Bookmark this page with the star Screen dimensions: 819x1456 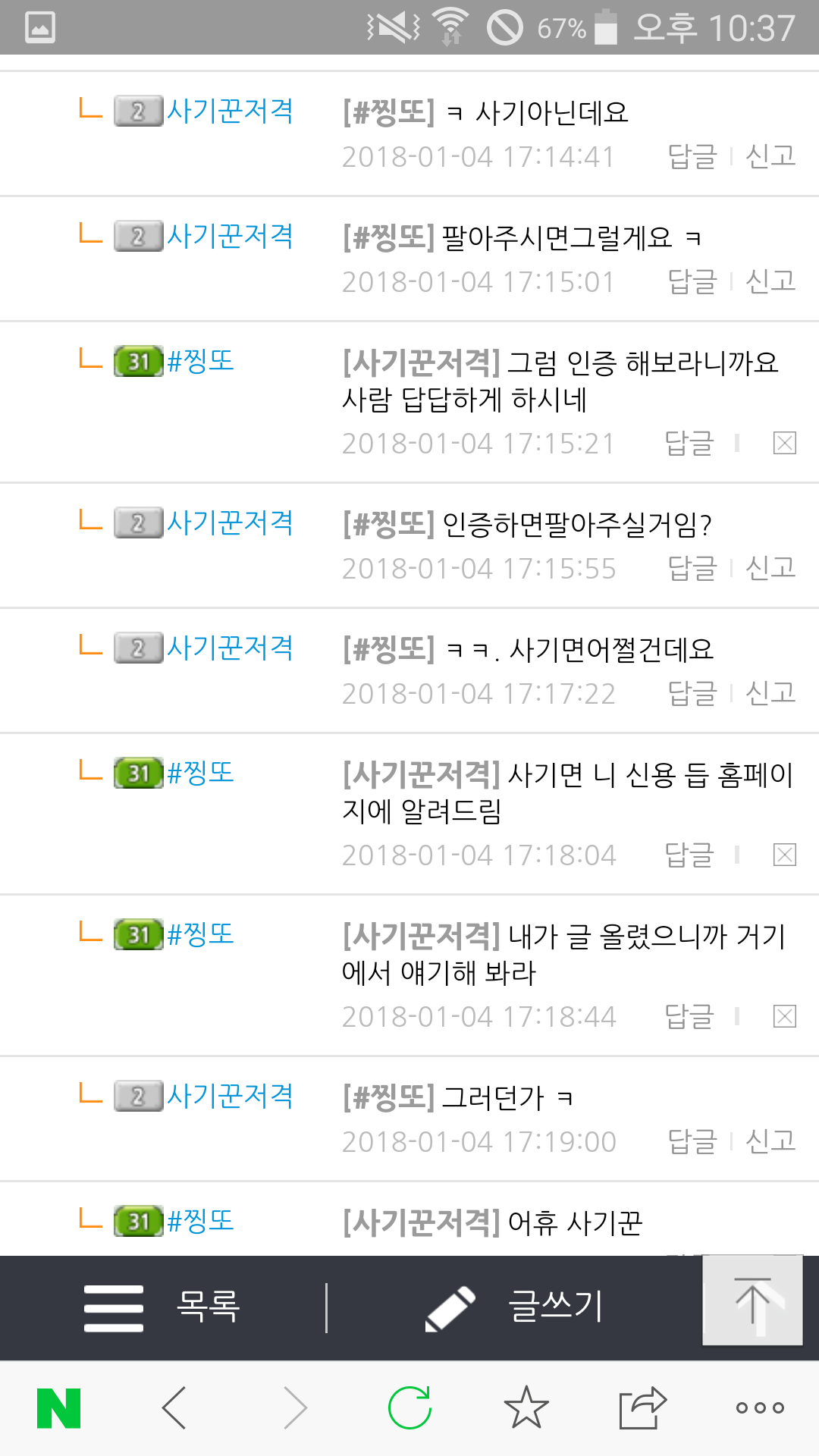(x=526, y=1408)
